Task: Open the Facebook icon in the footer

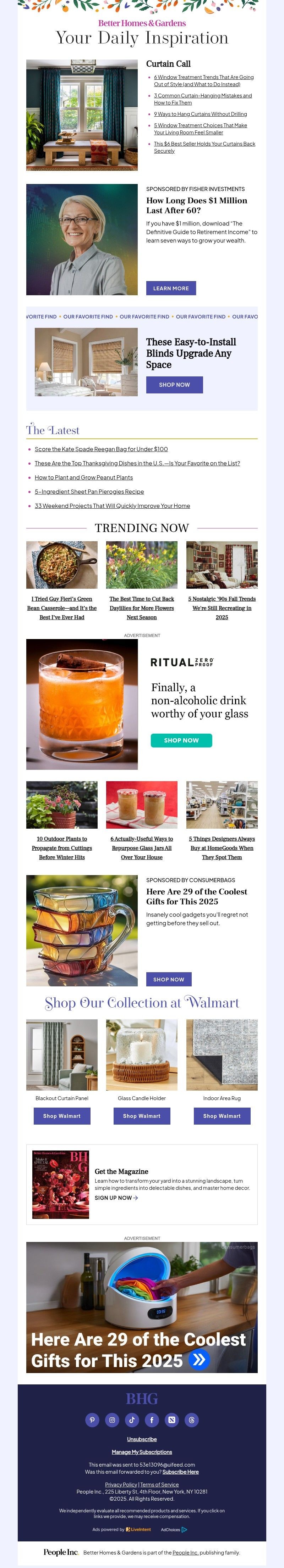Action: coord(152,1420)
